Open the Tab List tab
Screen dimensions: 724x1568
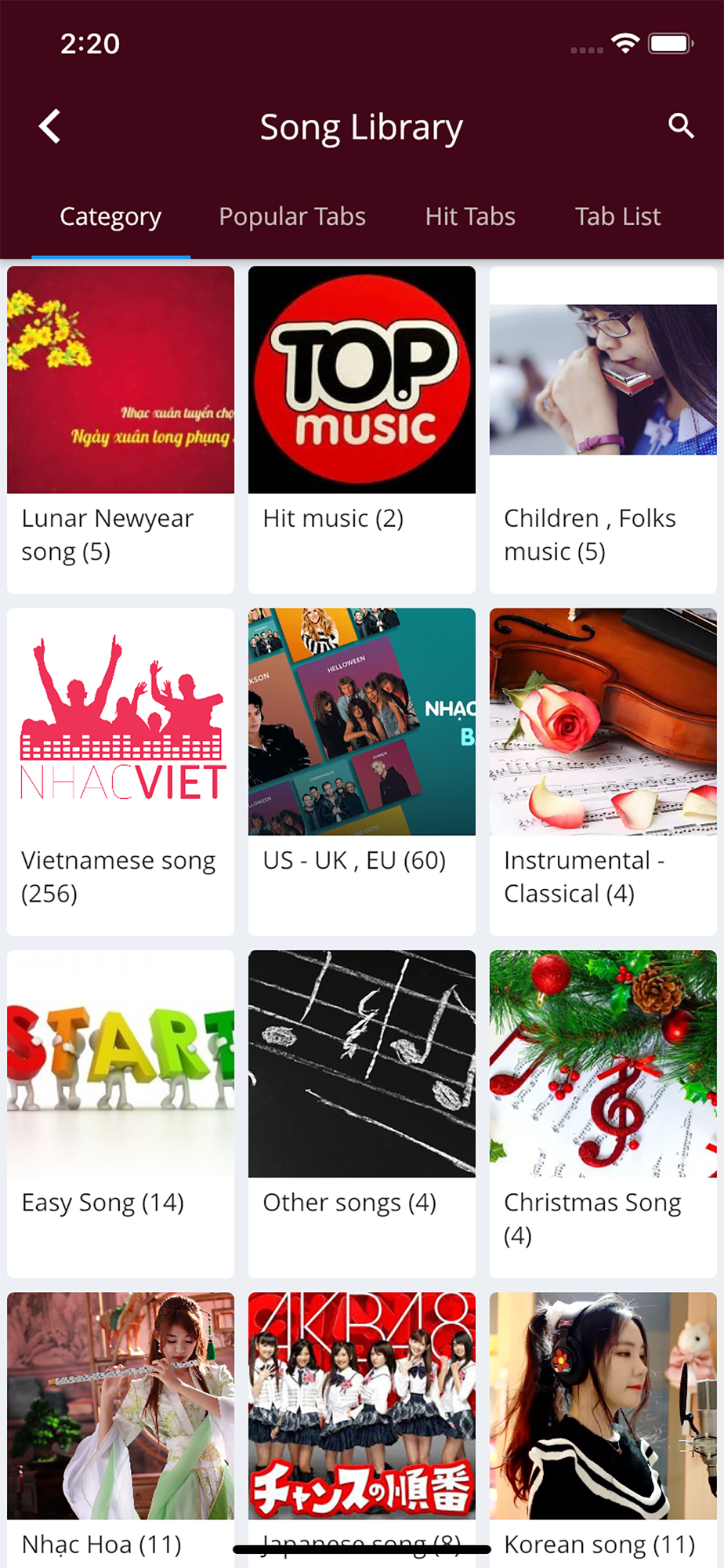click(617, 216)
